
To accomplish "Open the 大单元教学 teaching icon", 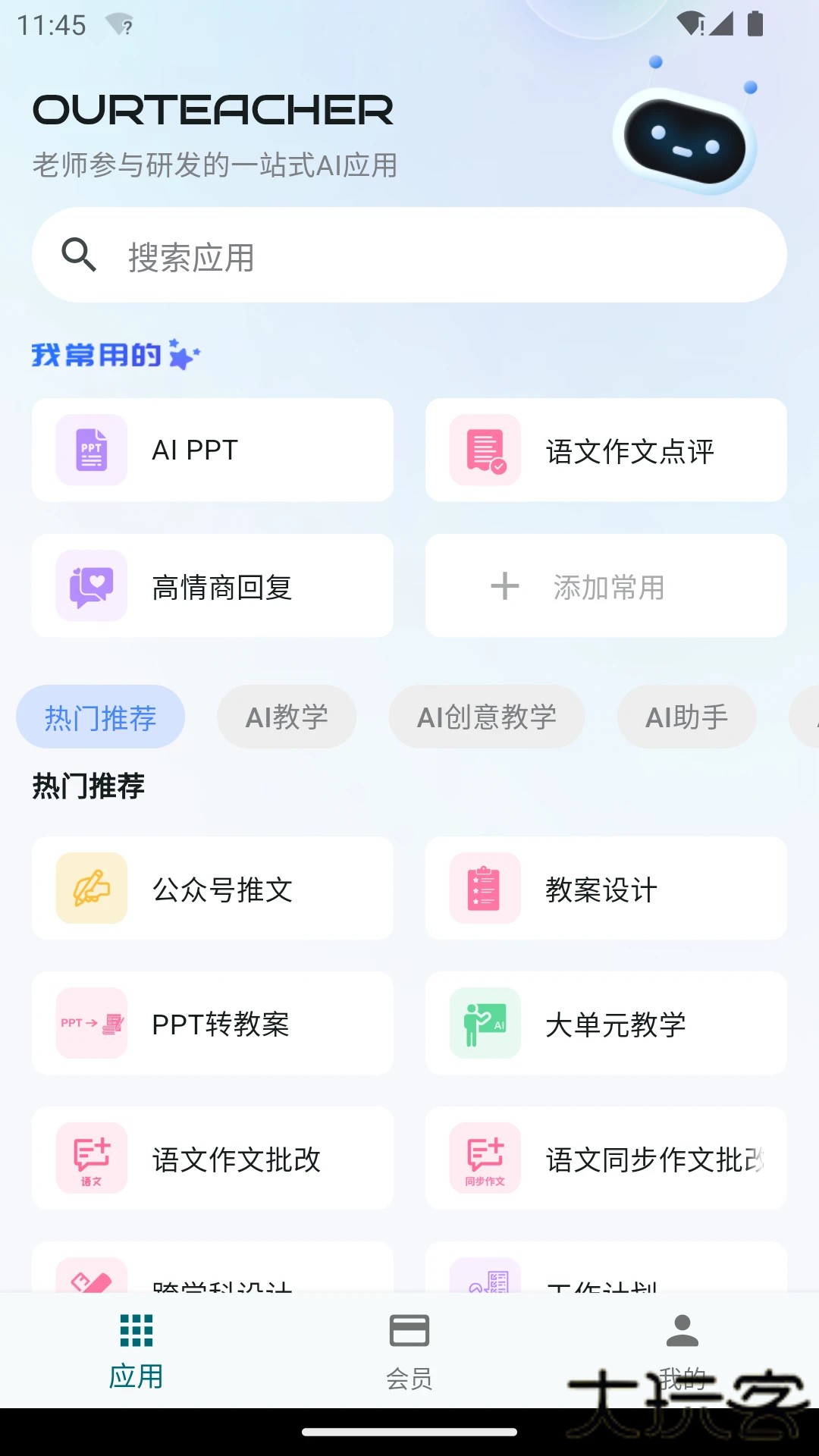I will (x=484, y=1024).
